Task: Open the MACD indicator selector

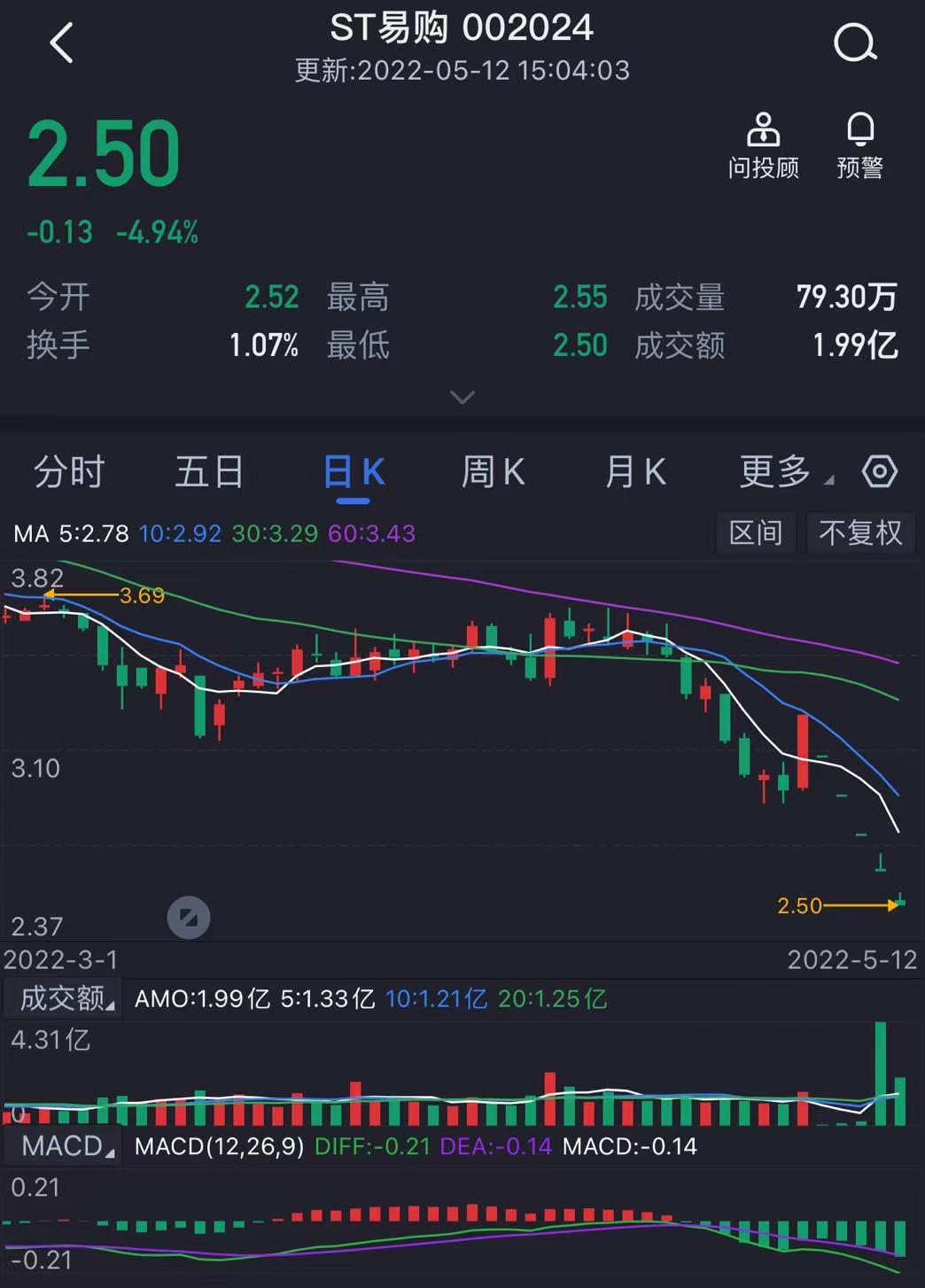Action: coord(64,1145)
